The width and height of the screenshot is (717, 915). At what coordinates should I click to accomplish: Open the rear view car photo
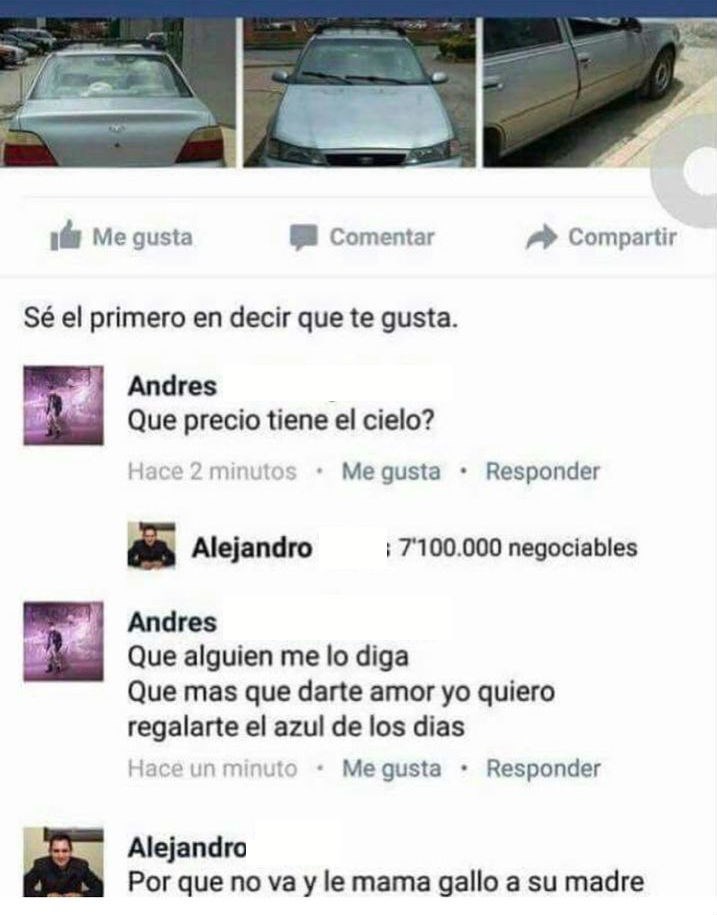116,95
